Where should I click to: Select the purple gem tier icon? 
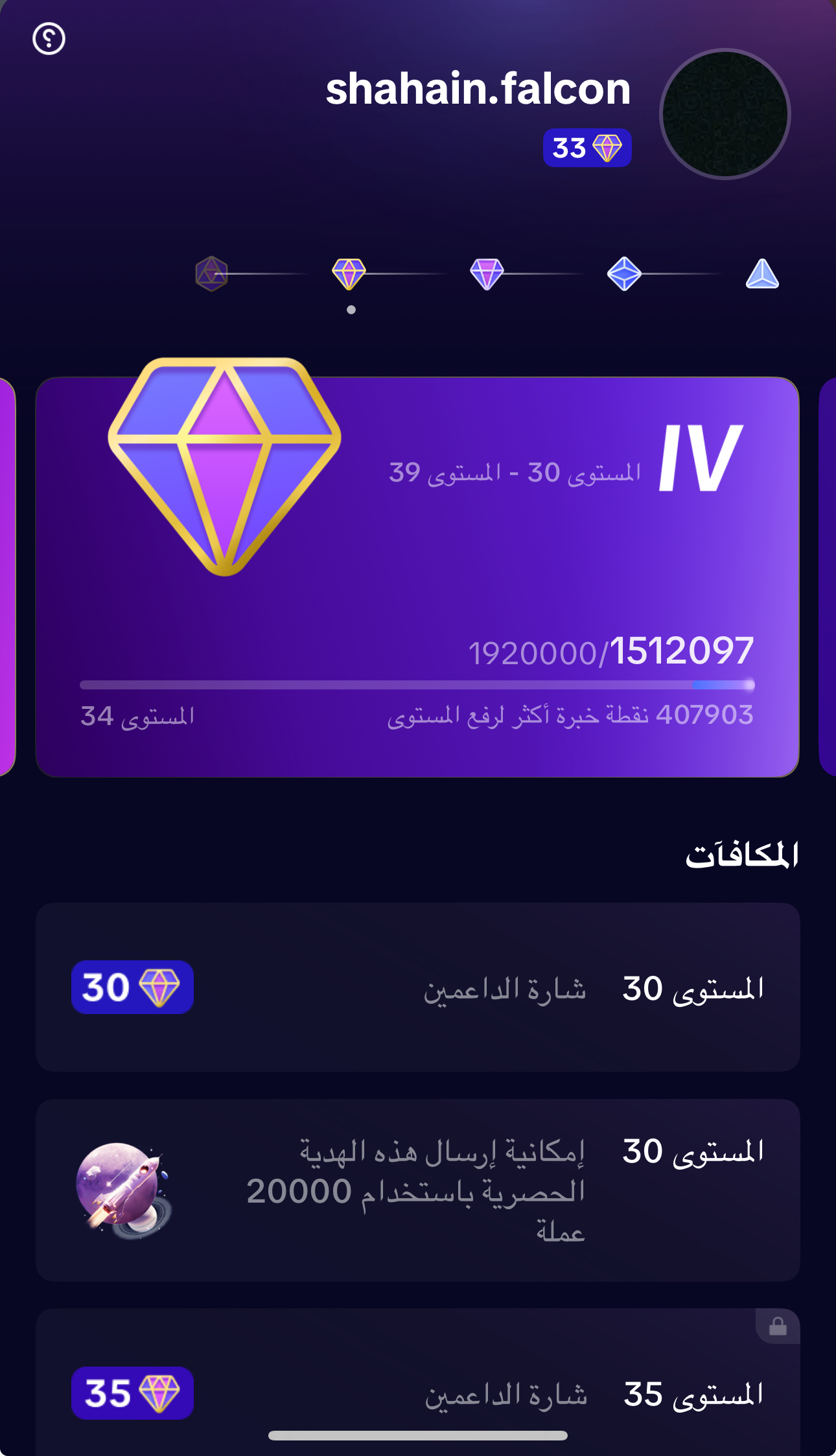click(487, 274)
